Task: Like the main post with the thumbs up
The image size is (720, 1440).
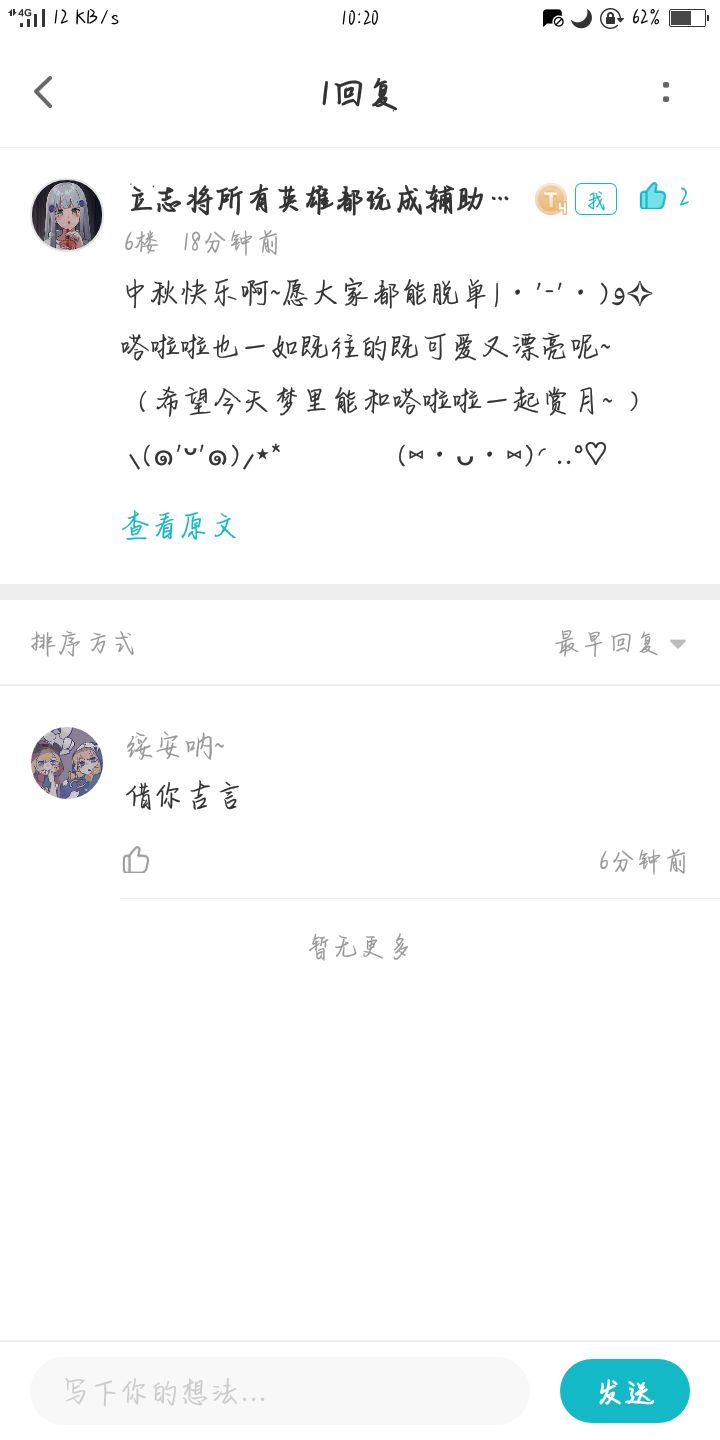Action: (x=651, y=198)
